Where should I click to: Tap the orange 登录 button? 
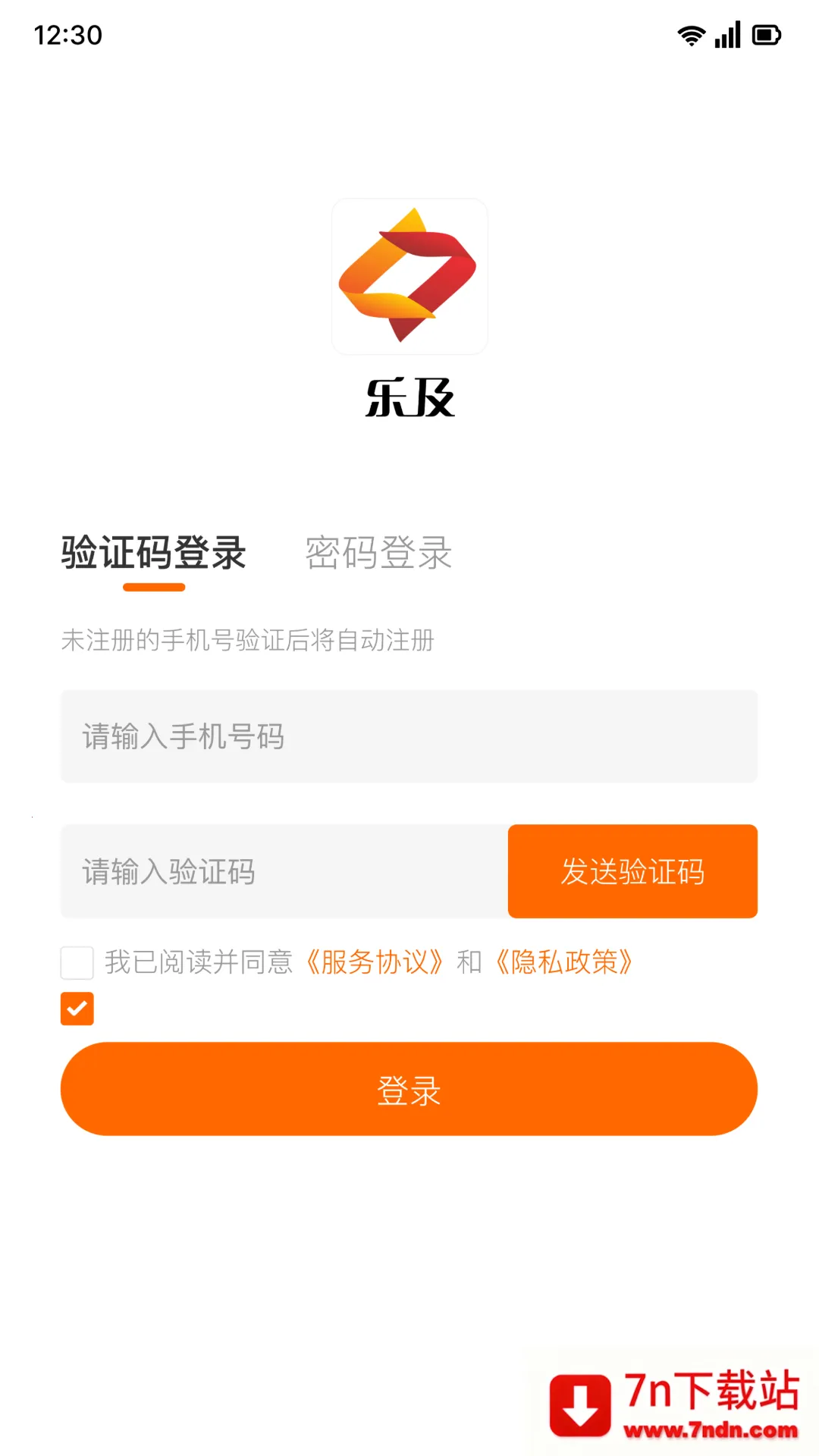point(409,1089)
